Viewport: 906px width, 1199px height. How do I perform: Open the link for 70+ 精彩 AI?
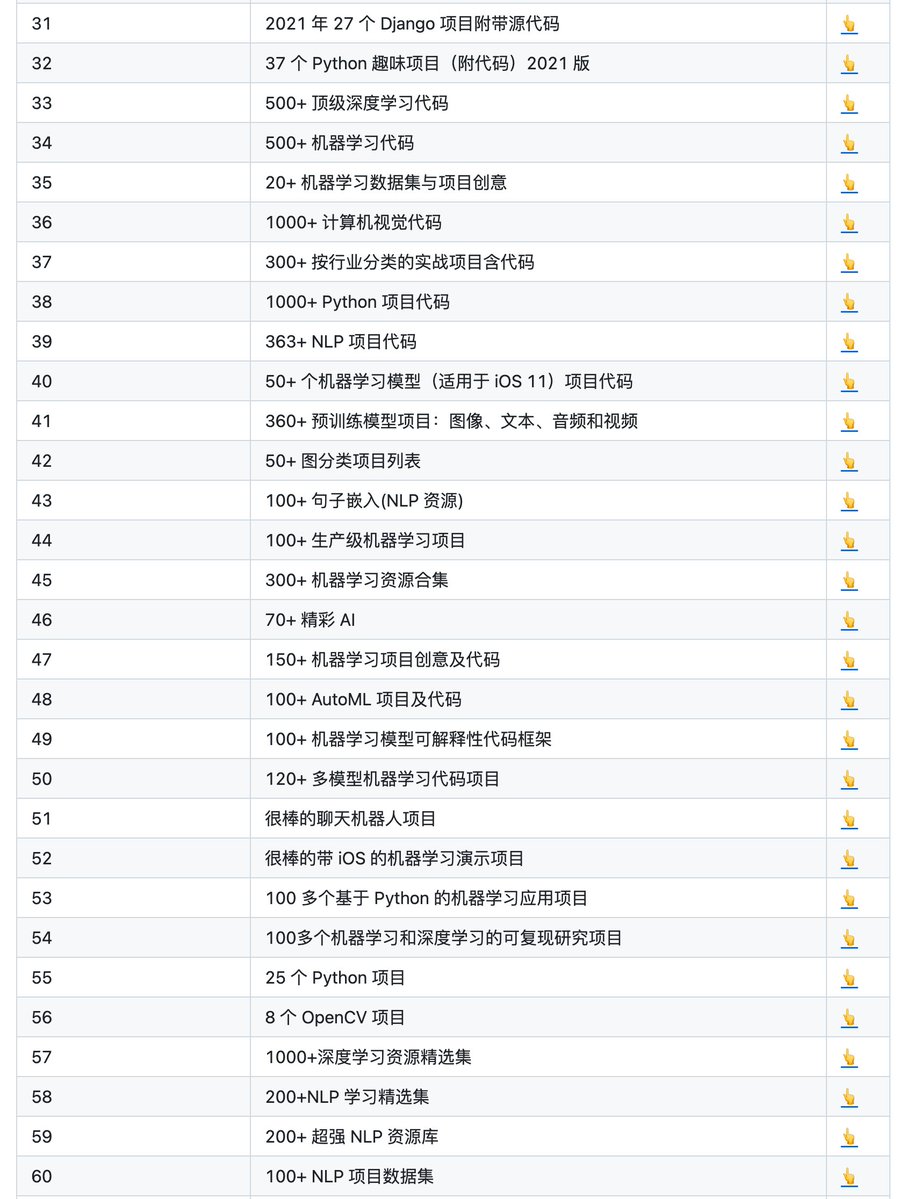[849, 621]
